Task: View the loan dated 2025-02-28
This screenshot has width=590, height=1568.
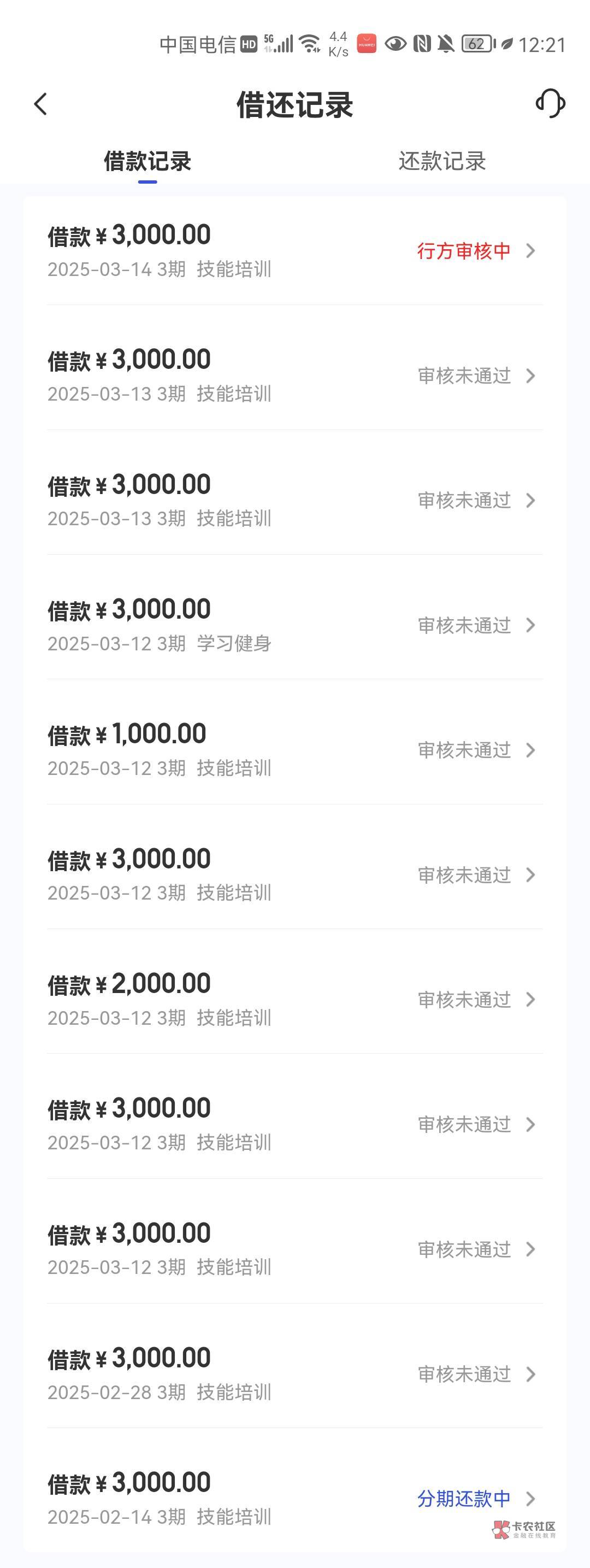Action: pos(294,1373)
